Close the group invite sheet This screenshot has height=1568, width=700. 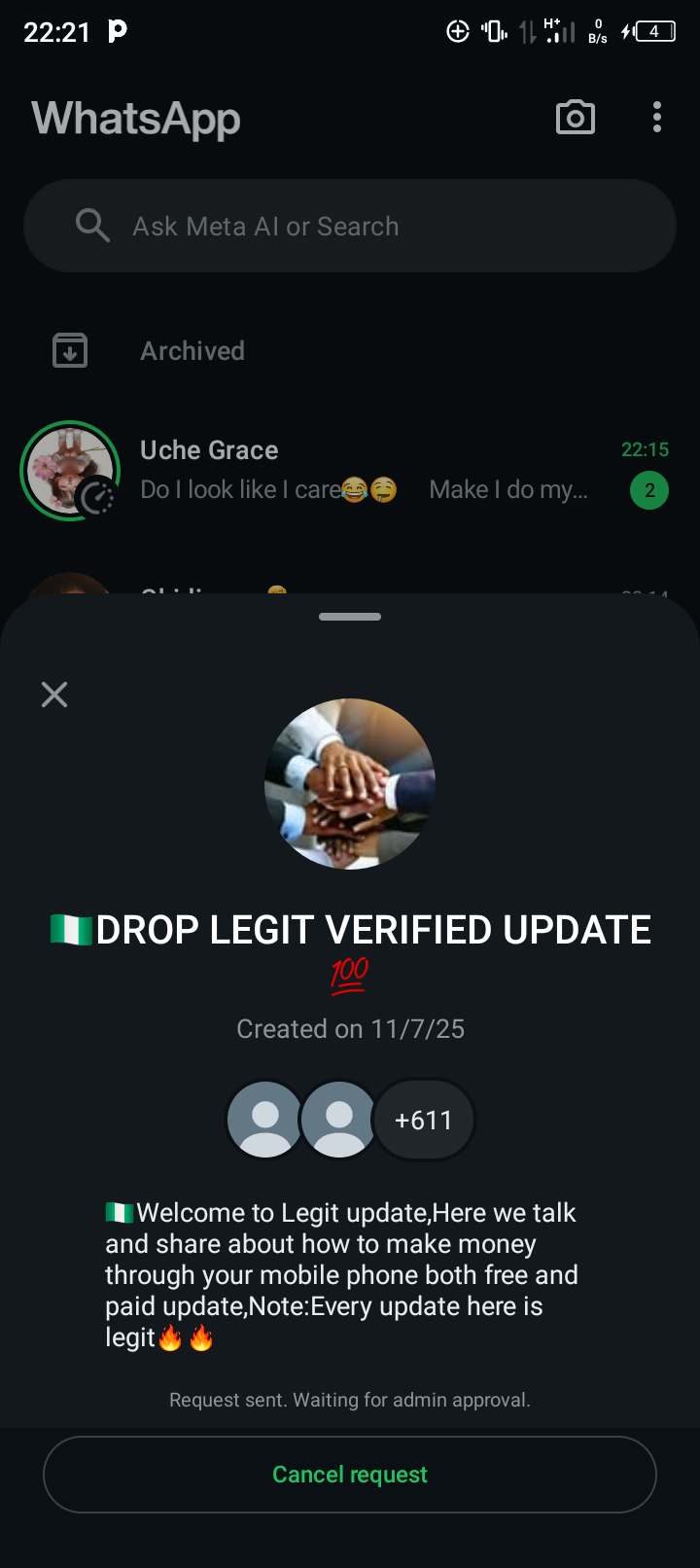coord(54,695)
